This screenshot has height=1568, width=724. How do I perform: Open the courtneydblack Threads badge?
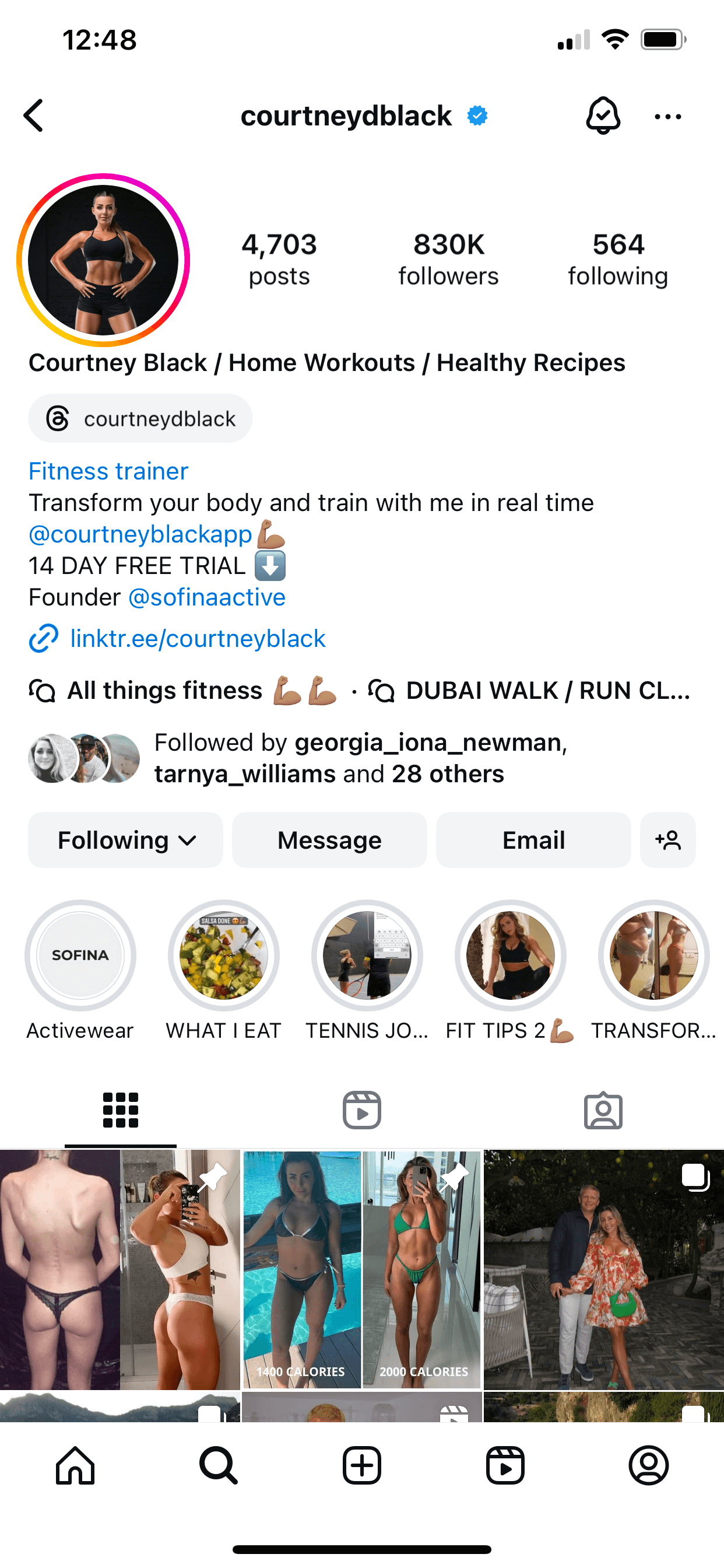140,419
